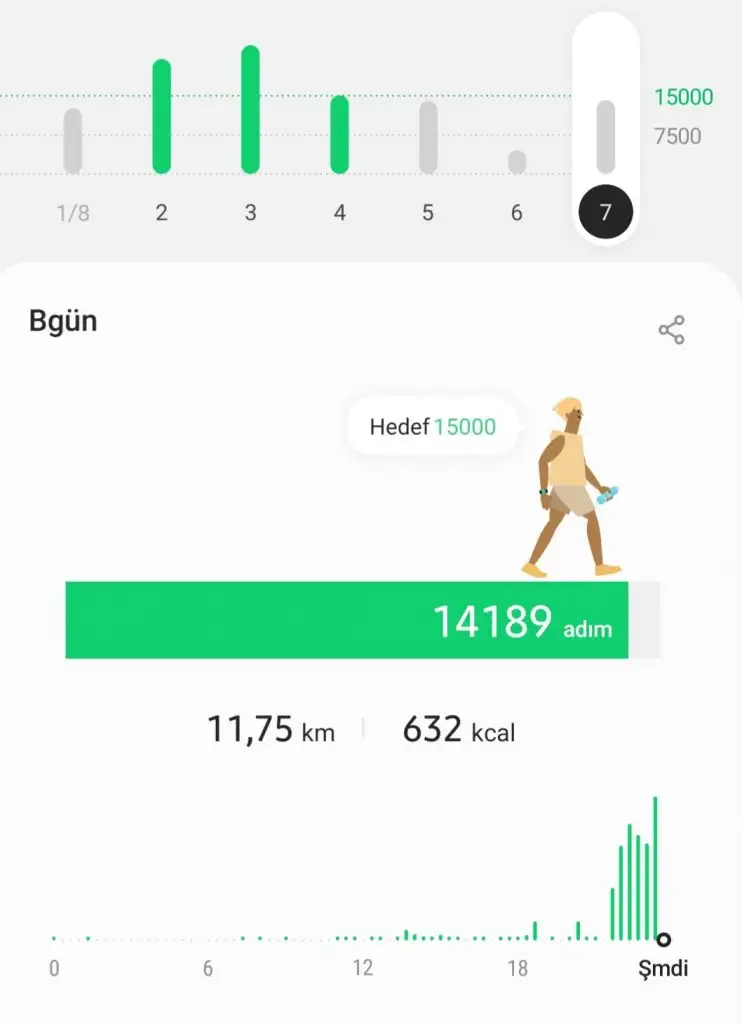Select day 1/8 in the weekly chart
The height and width of the screenshot is (1024, 742).
coord(72,212)
